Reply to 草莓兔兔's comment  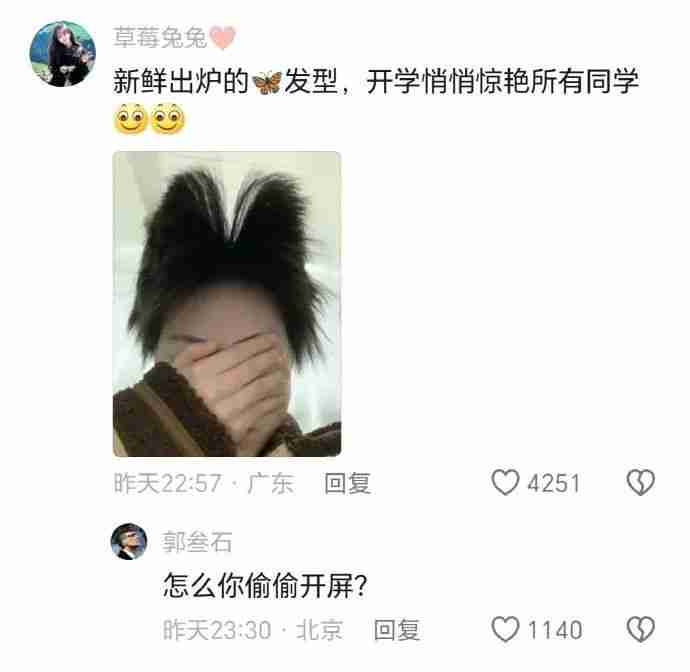click(x=348, y=484)
